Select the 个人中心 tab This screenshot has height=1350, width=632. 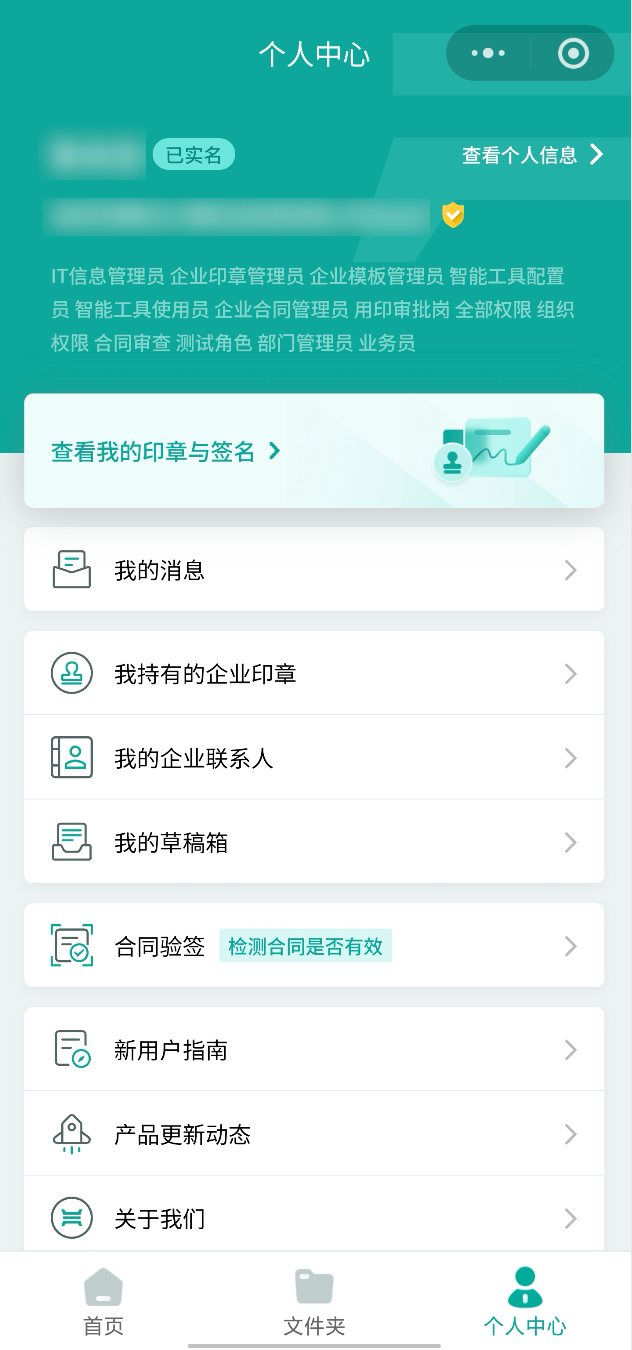click(525, 1302)
